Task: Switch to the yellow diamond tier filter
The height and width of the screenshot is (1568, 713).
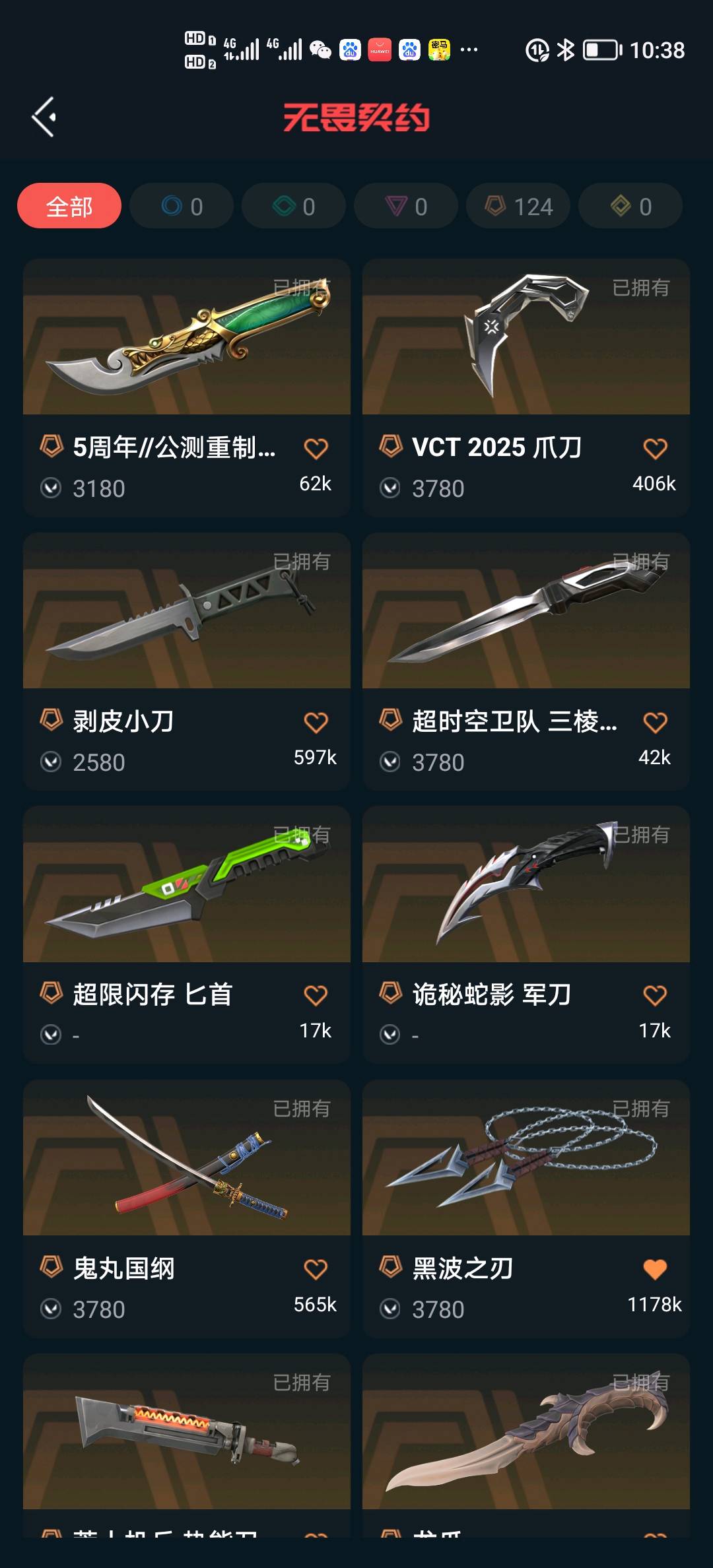Action: tap(630, 207)
